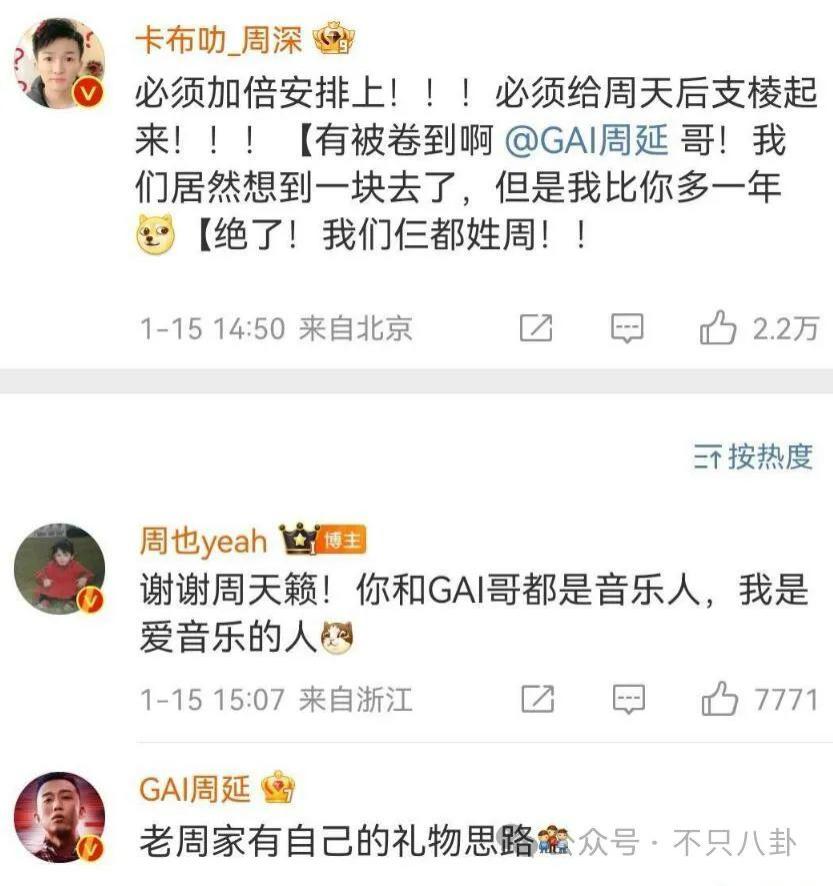Tap the username 卡布叻_周深
The image size is (833, 886).
219,39
